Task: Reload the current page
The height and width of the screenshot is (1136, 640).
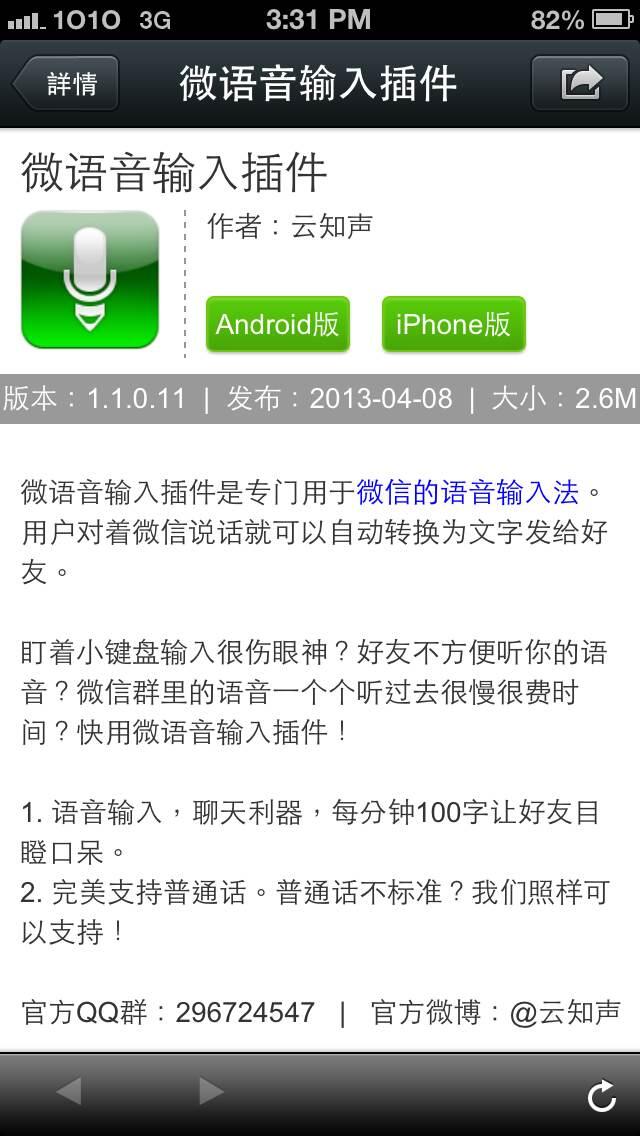Action: (x=602, y=1095)
